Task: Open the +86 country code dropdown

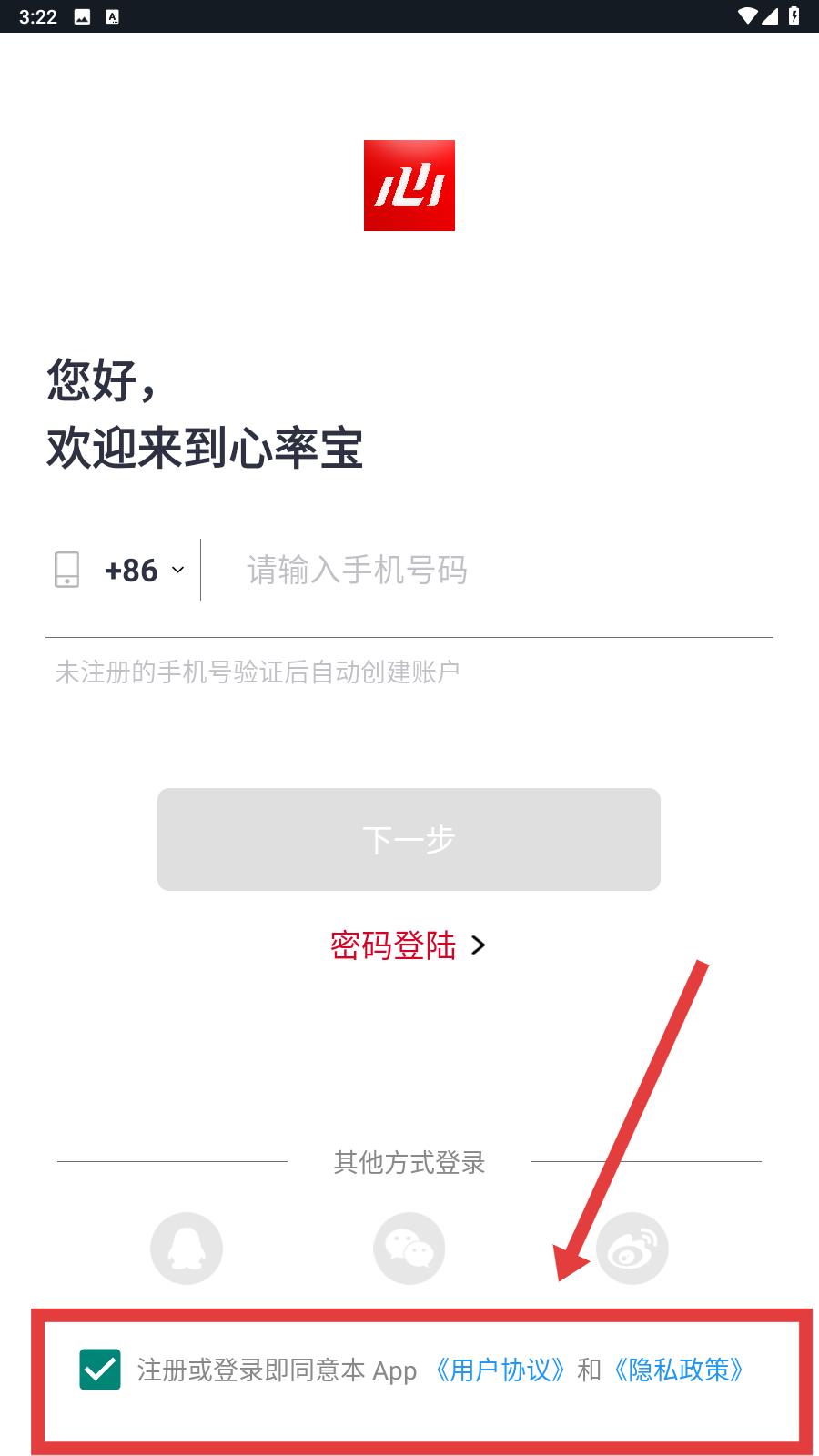Action: click(x=145, y=571)
